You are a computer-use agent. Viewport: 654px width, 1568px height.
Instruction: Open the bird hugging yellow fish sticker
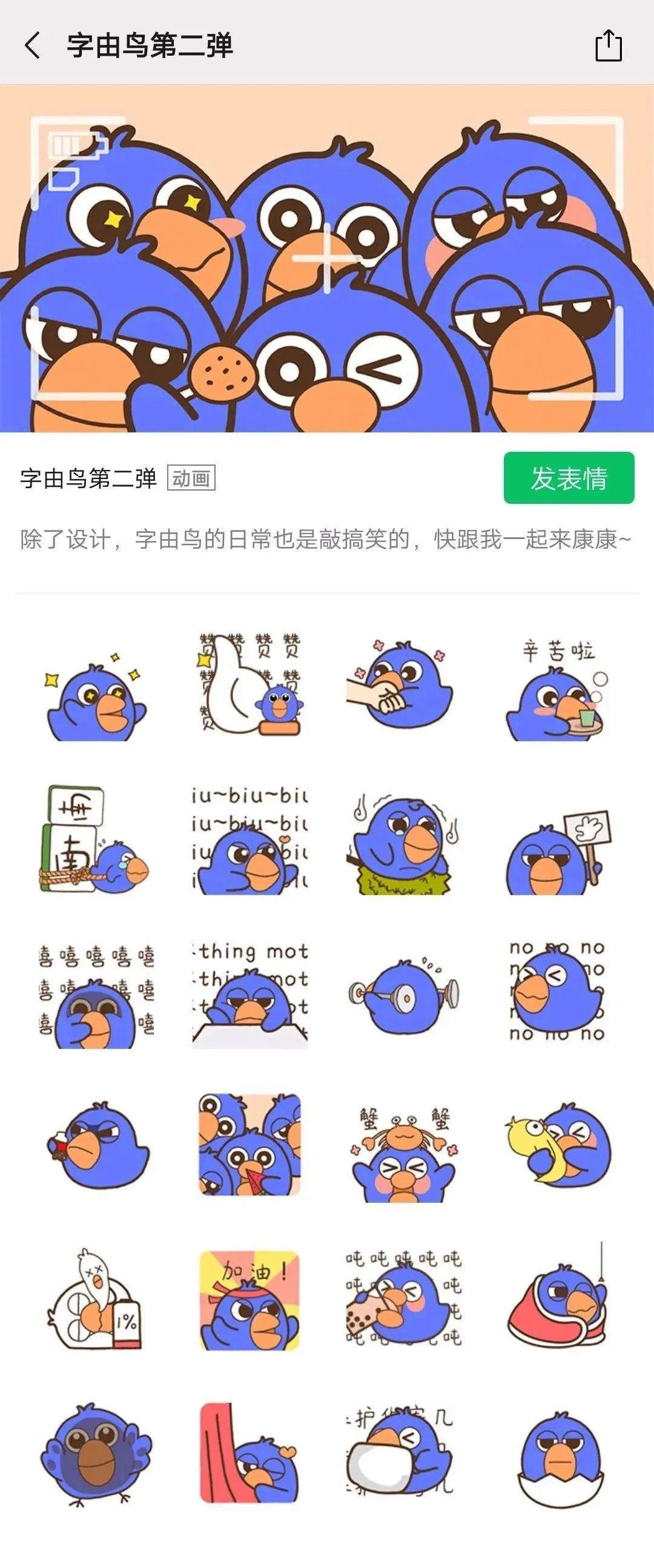(557, 1146)
